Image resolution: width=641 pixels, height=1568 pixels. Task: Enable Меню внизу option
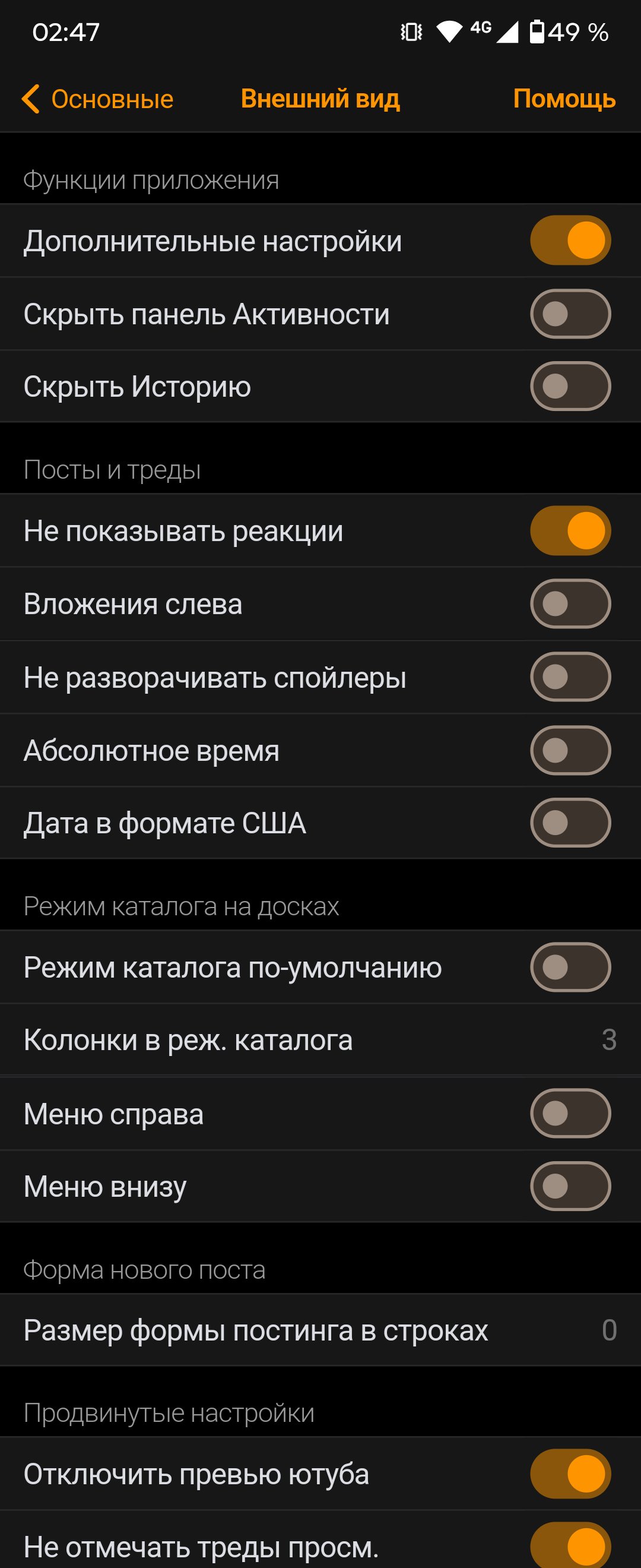[570, 1186]
